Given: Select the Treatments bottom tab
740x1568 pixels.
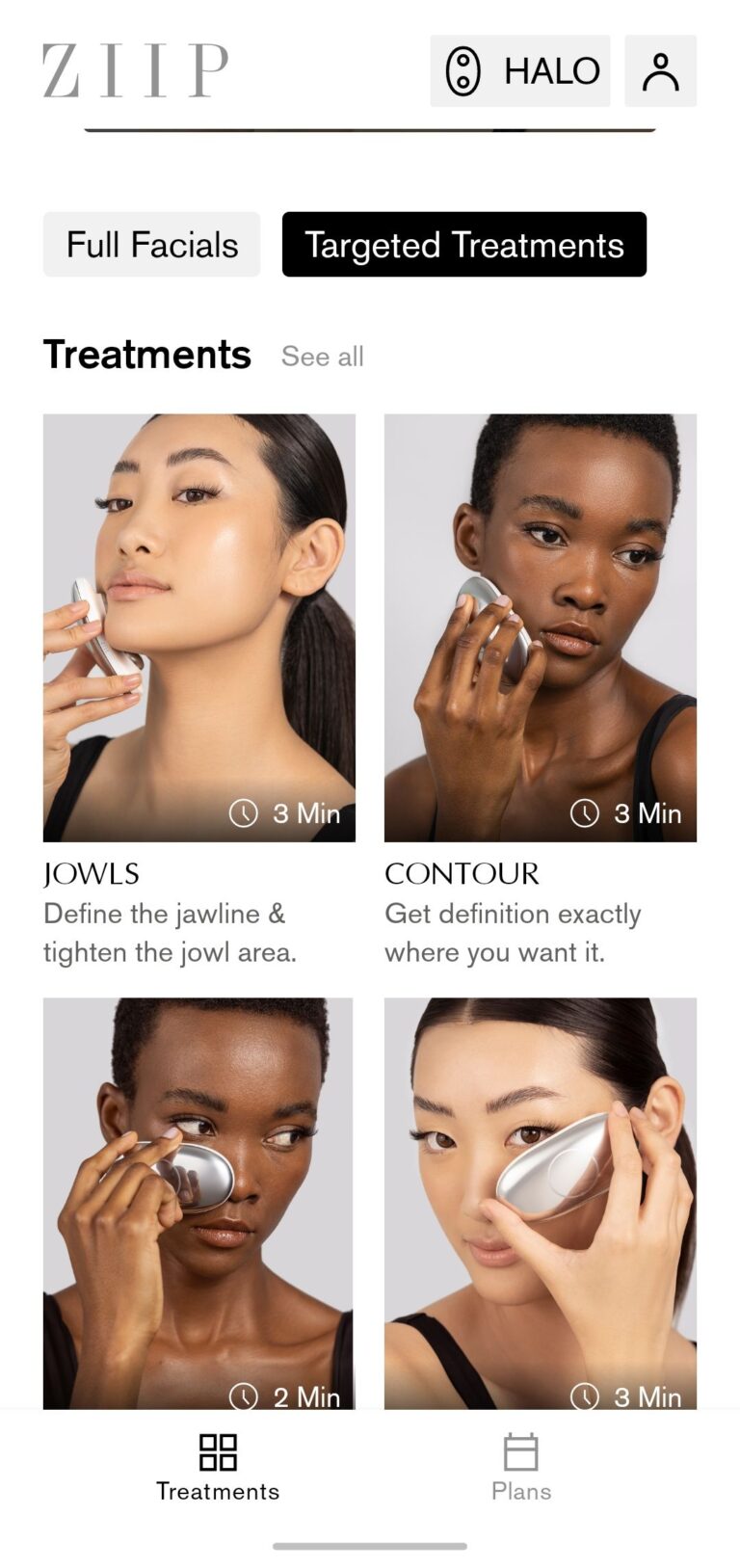Looking at the screenshot, I should point(218,1468).
